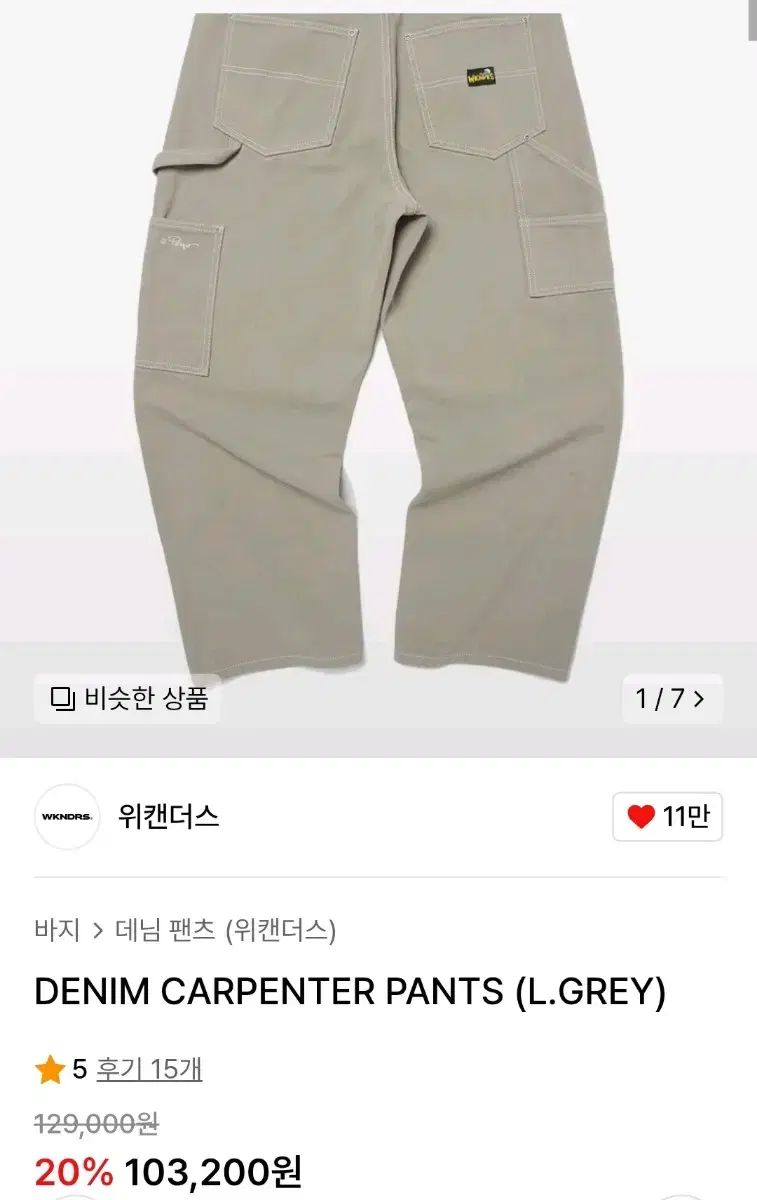Like the 위캔더스 brand with the heart button
Viewport: 757px width, 1200px height.
[x=667, y=817]
